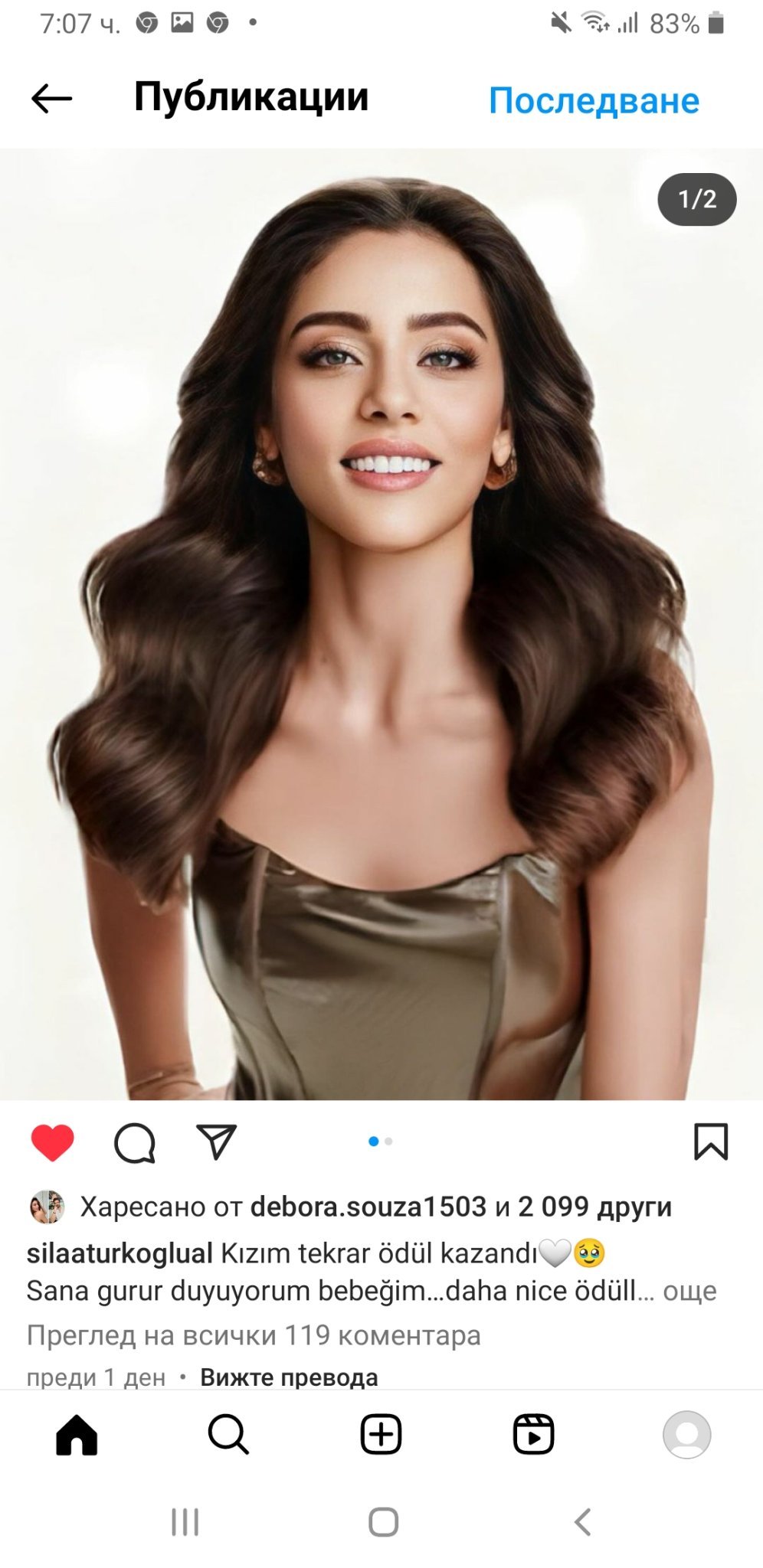This screenshot has width=763, height=1568.
Task: Switch to the Reels tab
Action: (533, 1435)
